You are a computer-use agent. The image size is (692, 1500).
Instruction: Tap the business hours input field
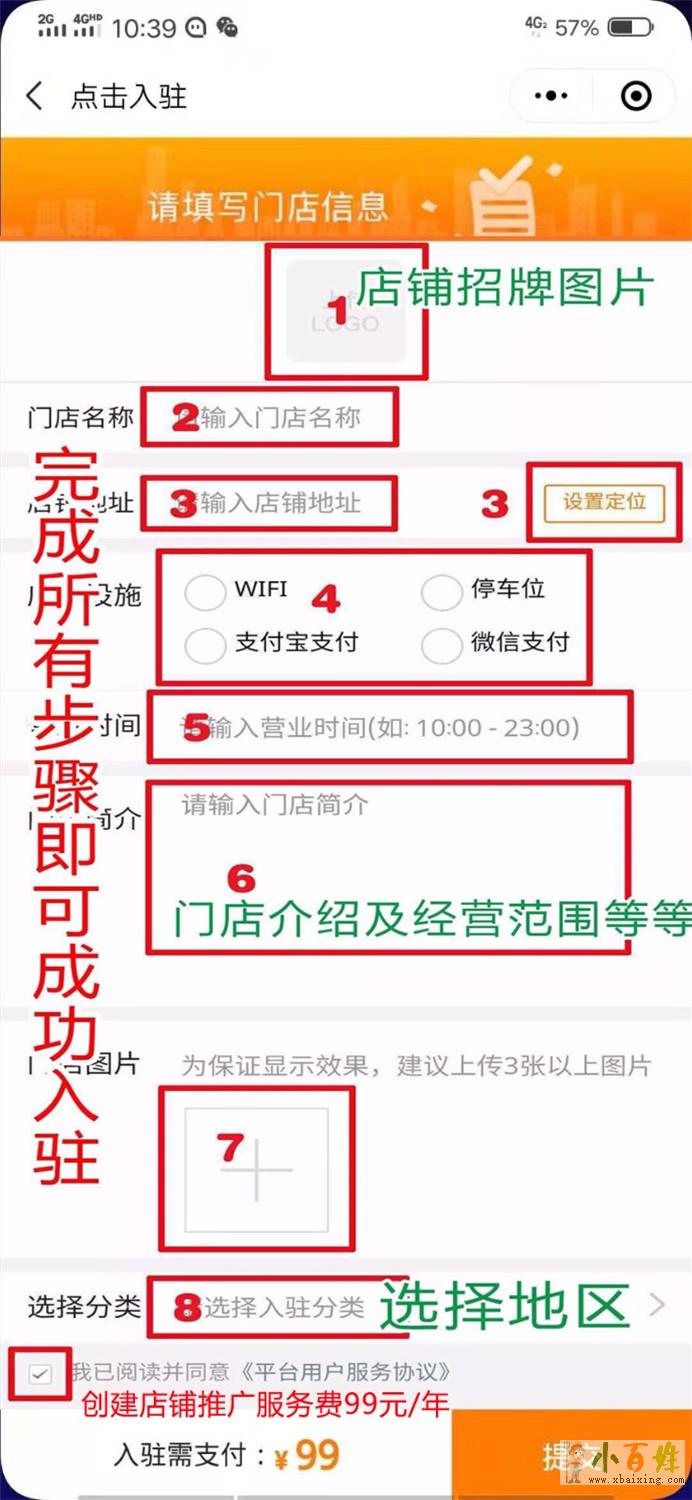390,727
